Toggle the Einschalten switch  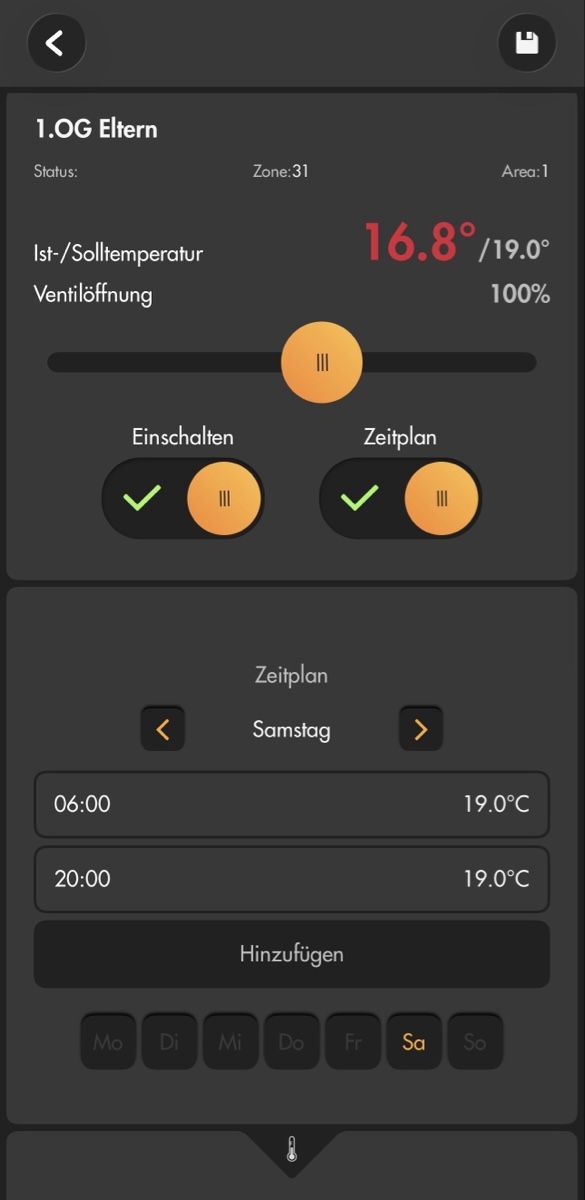(183, 498)
